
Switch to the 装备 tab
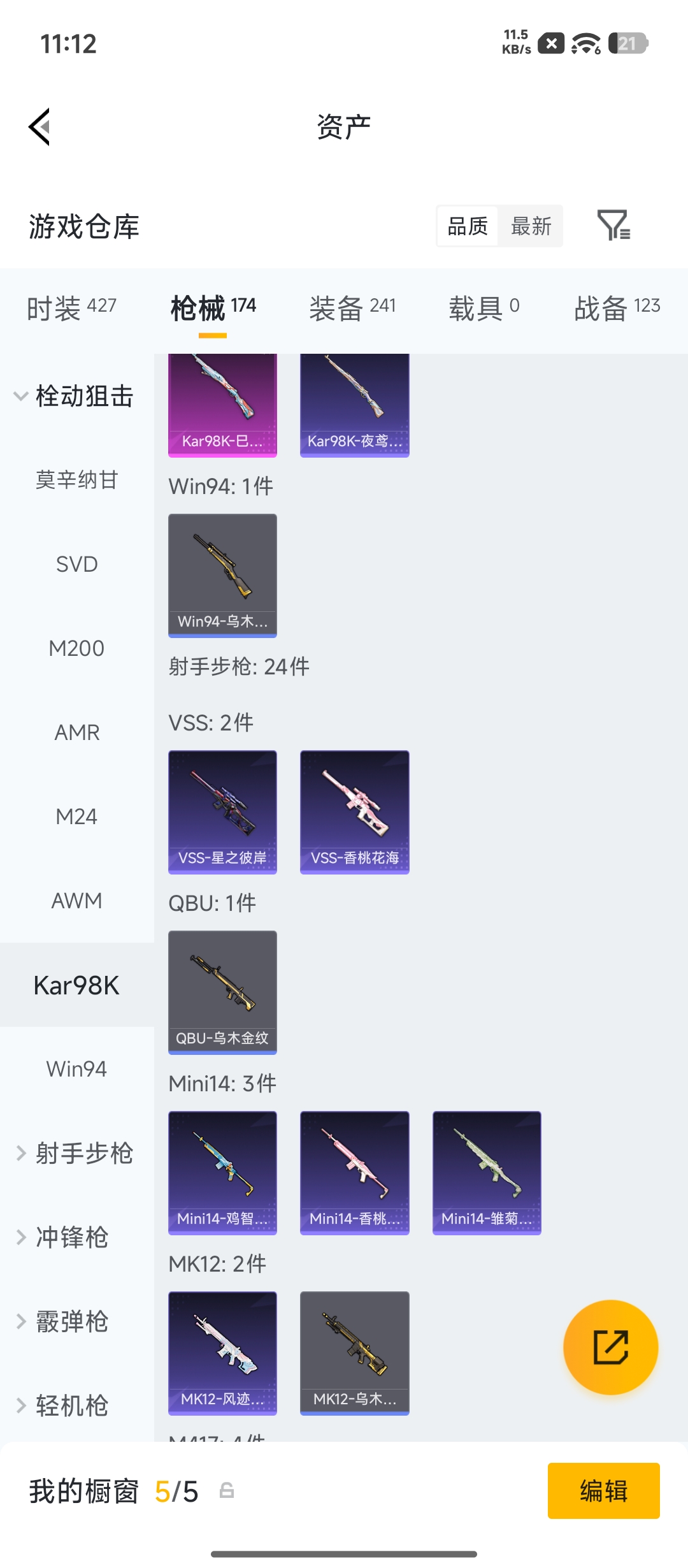[352, 309]
